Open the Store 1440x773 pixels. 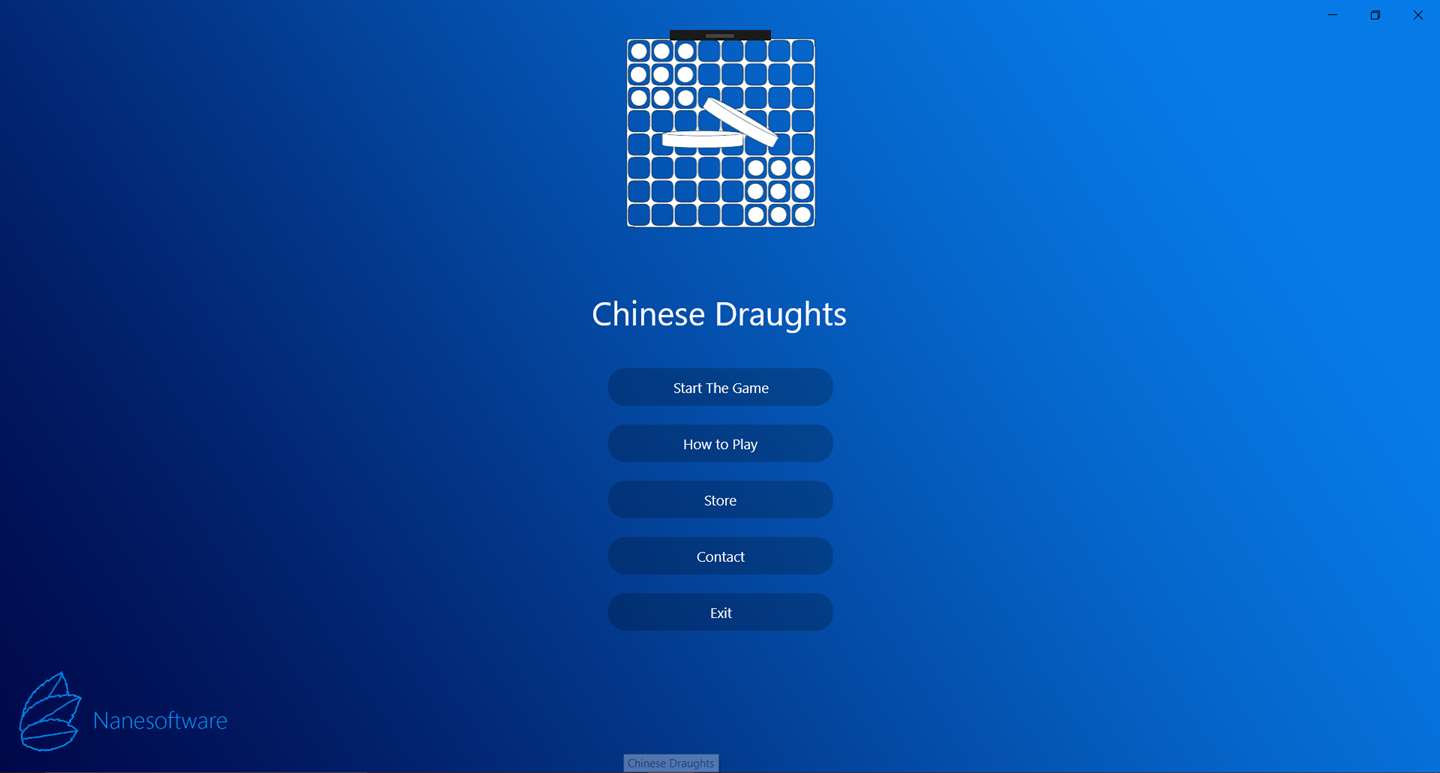[x=720, y=501]
